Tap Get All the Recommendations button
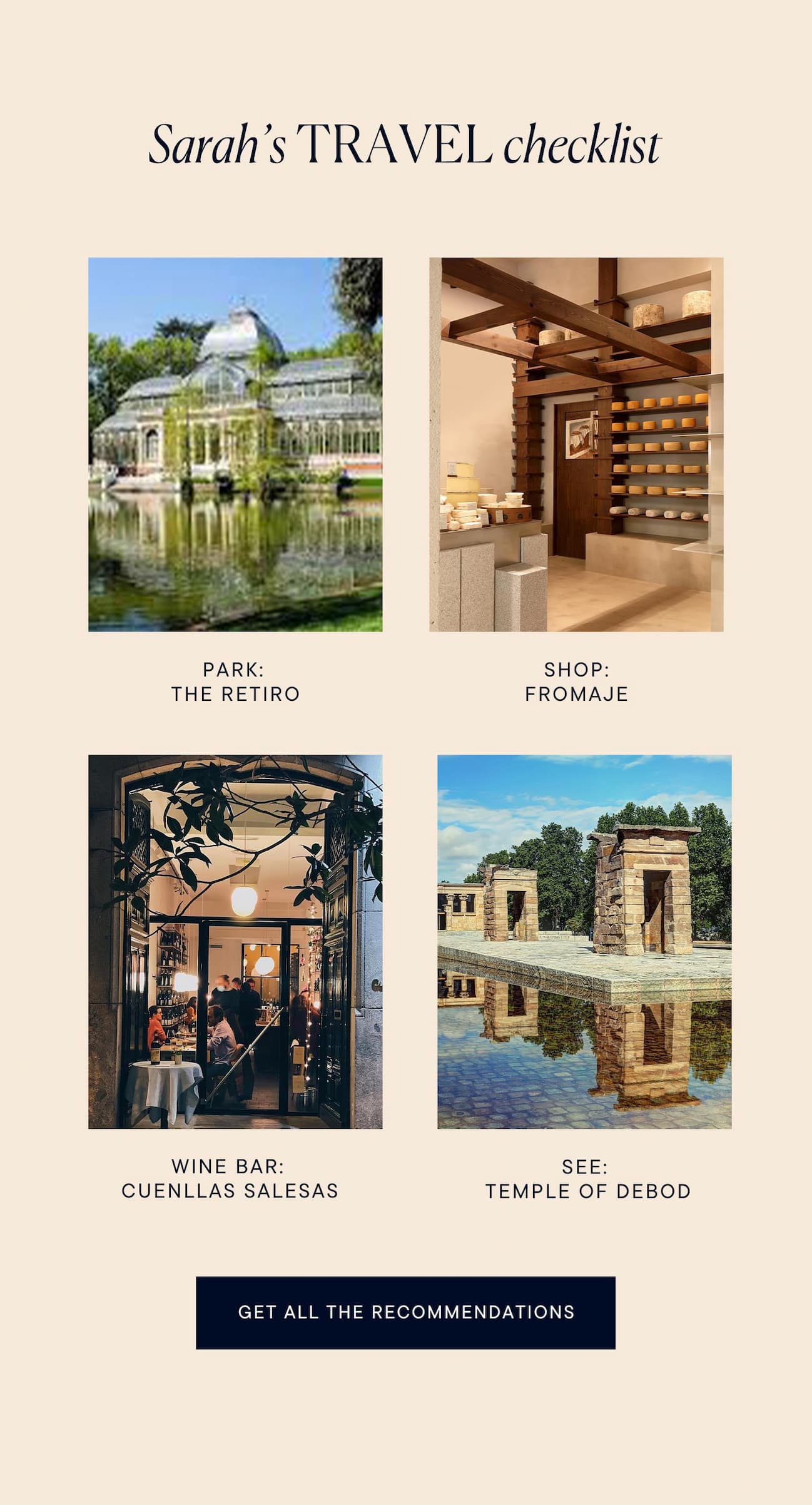Viewport: 812px width, 1505px height. click(x=405, y=1312)
